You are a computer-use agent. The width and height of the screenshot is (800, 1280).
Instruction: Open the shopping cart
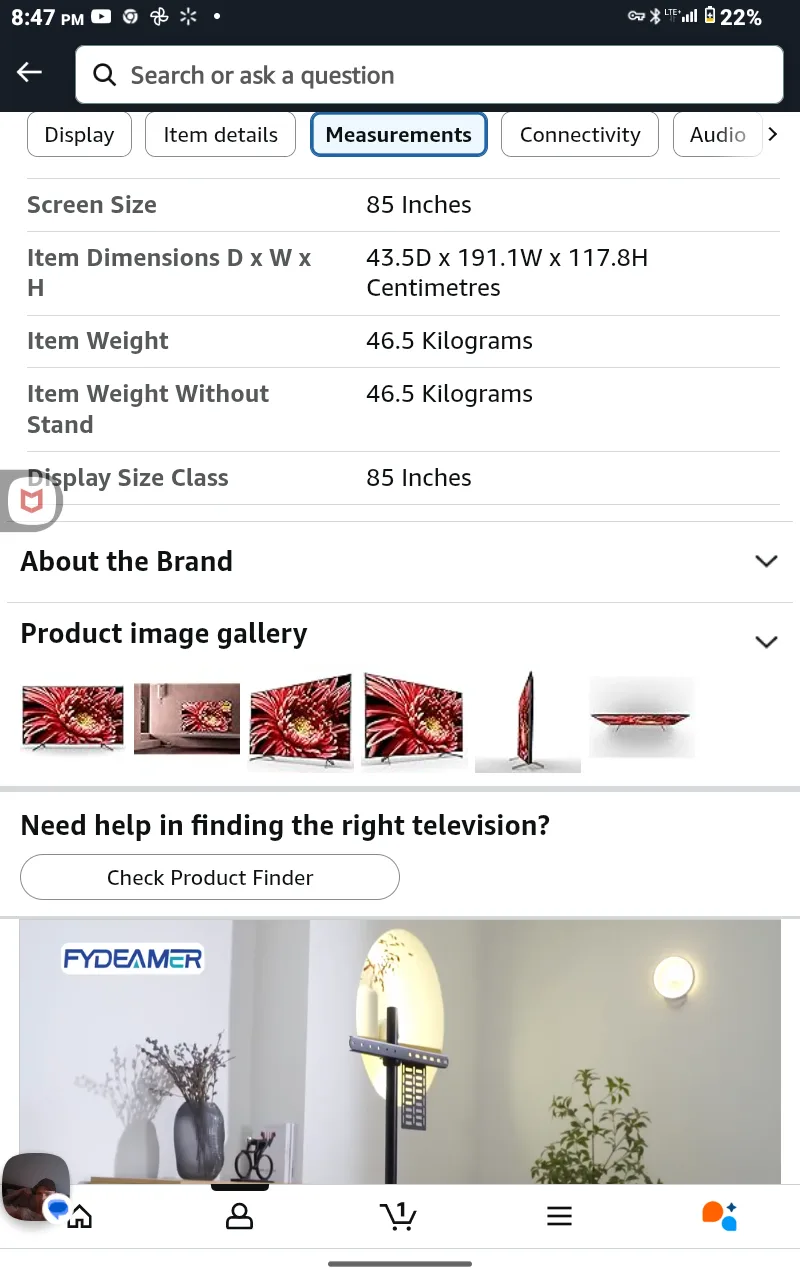[x=399, y=1216]
